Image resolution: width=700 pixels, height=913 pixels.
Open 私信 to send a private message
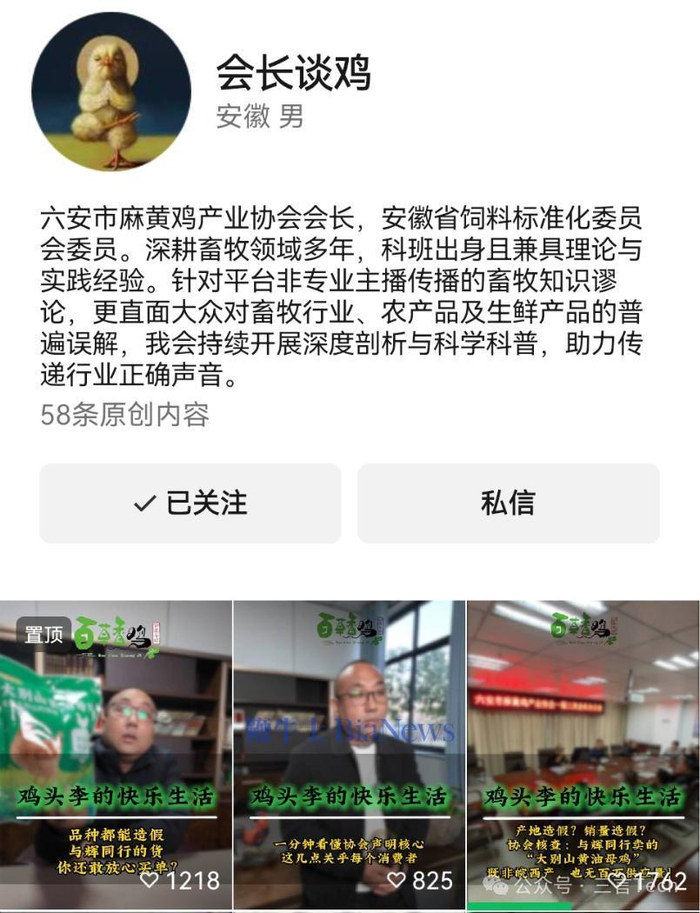(x=508, y=503)
